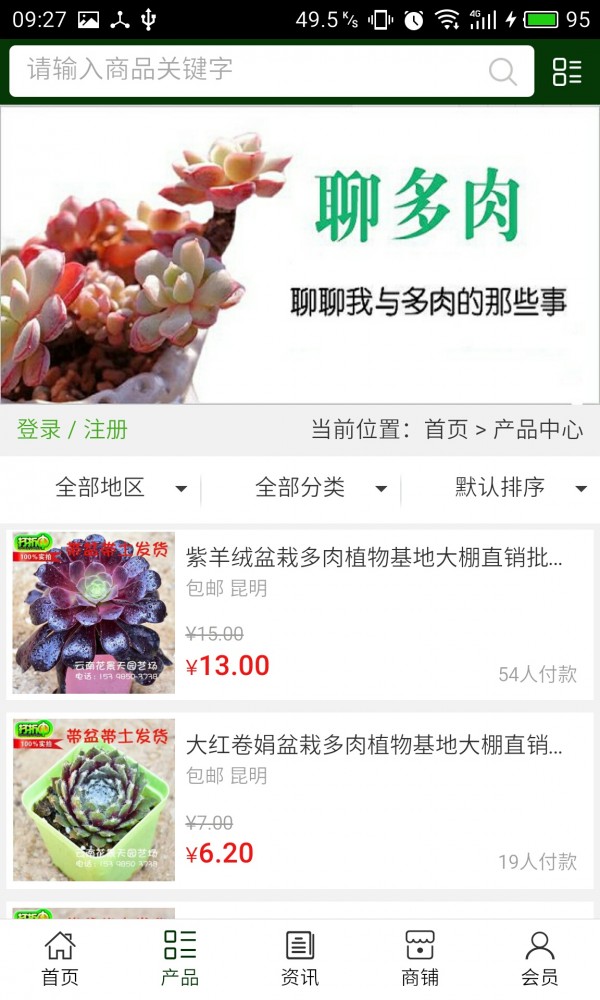Go to 首页 in the breadcrumb

[446, 430]
